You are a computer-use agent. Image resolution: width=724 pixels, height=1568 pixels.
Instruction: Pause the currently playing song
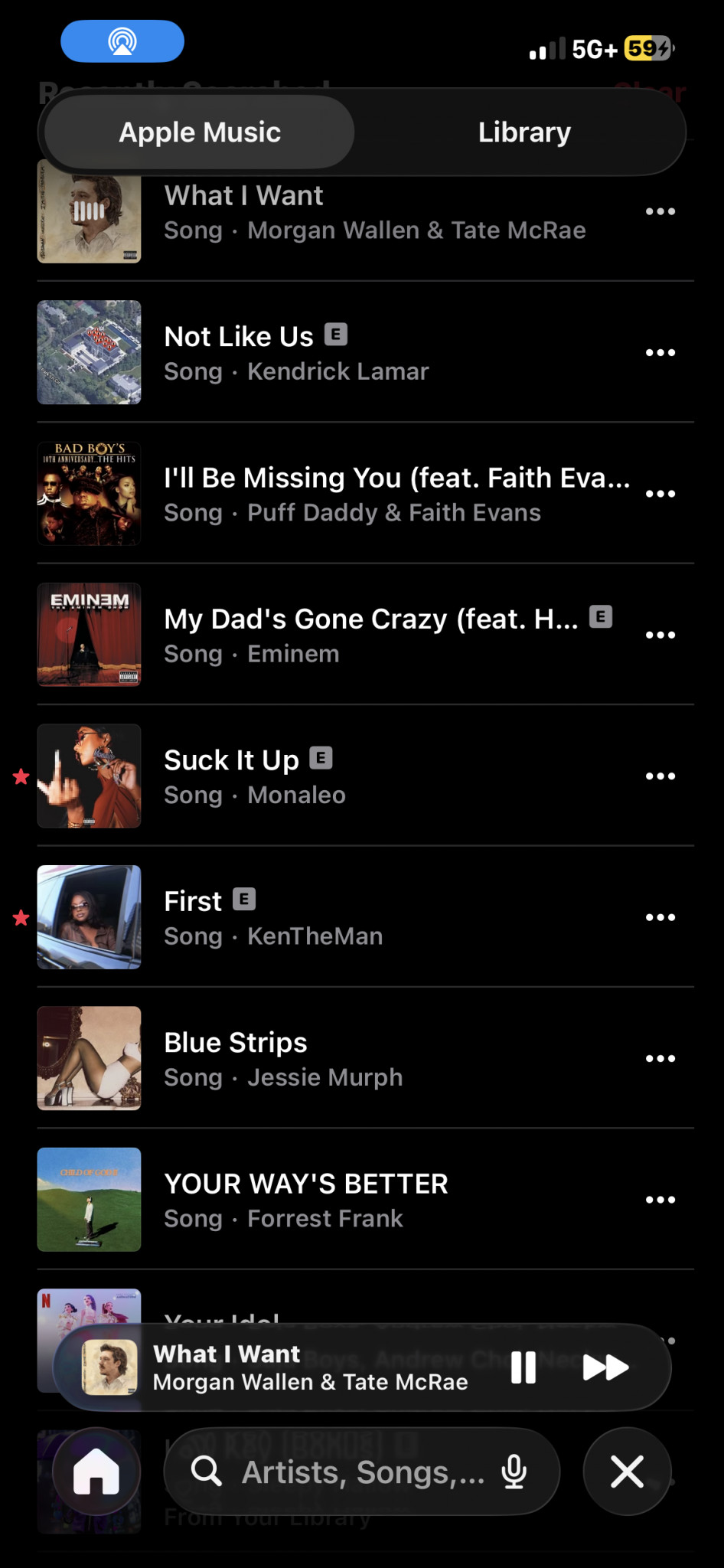523,1367
